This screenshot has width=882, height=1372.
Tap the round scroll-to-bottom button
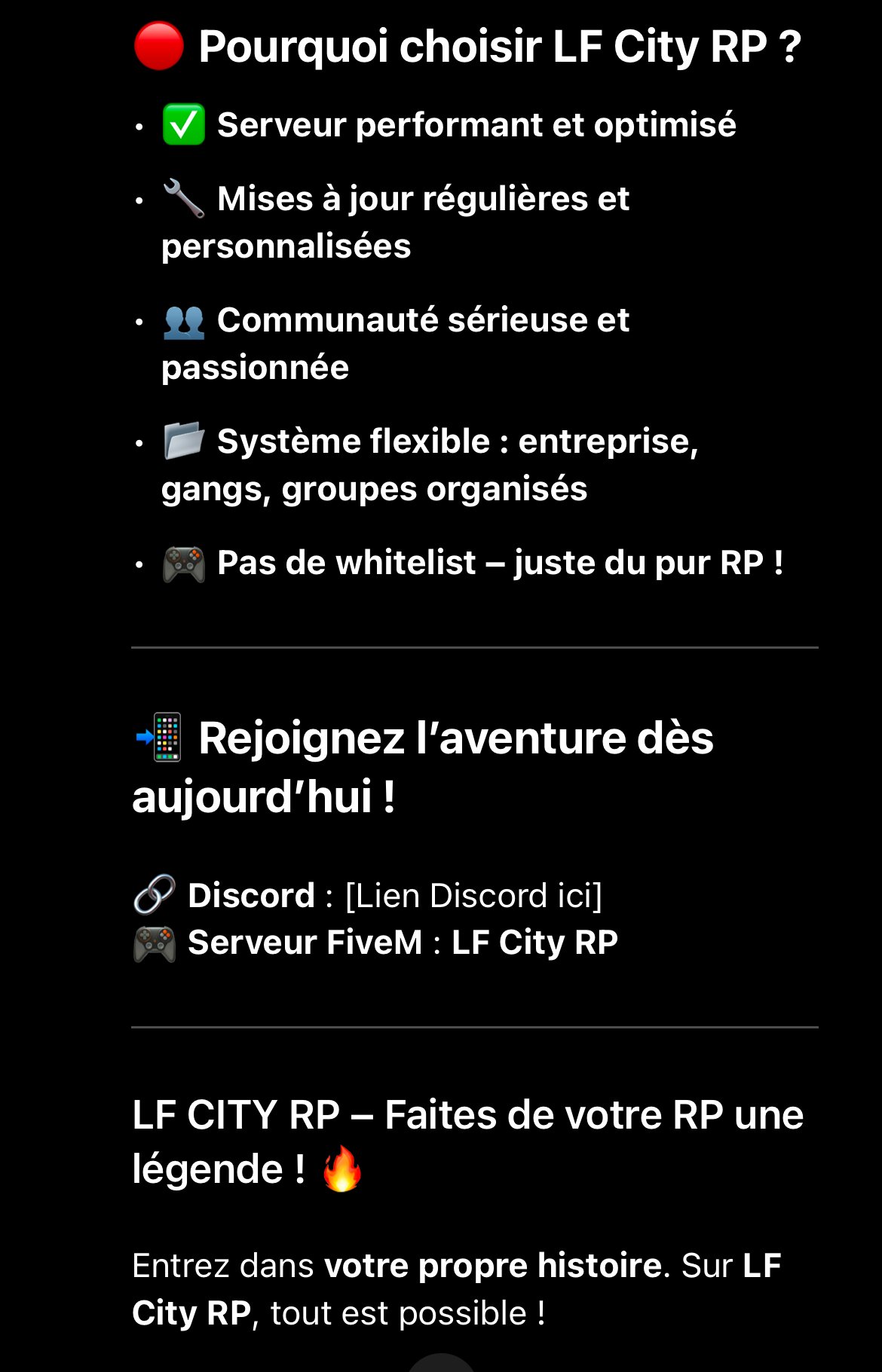(441, 1364)
